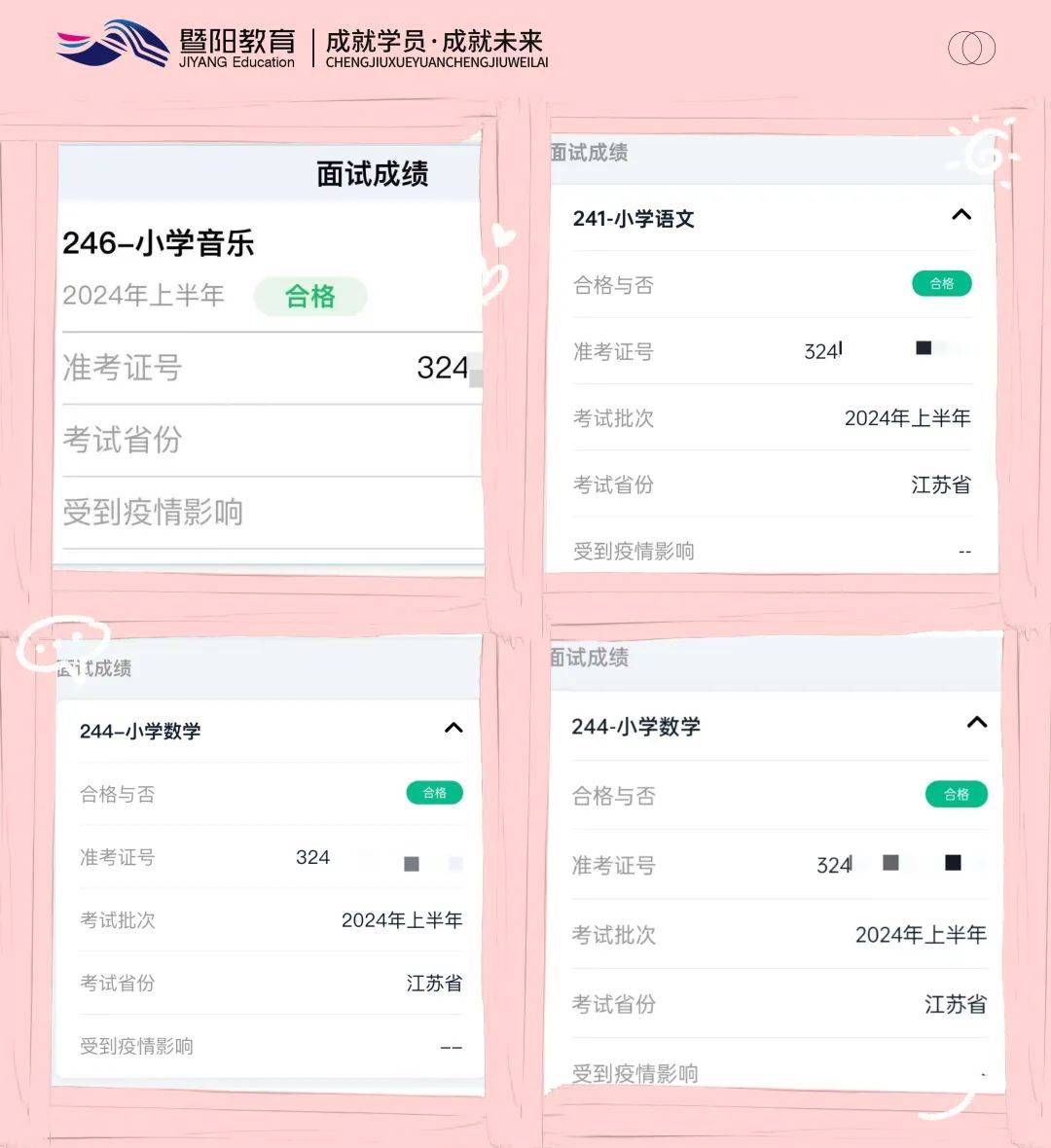
Task: Click the 准考证号 field on the music card
Action: point(122,369)
